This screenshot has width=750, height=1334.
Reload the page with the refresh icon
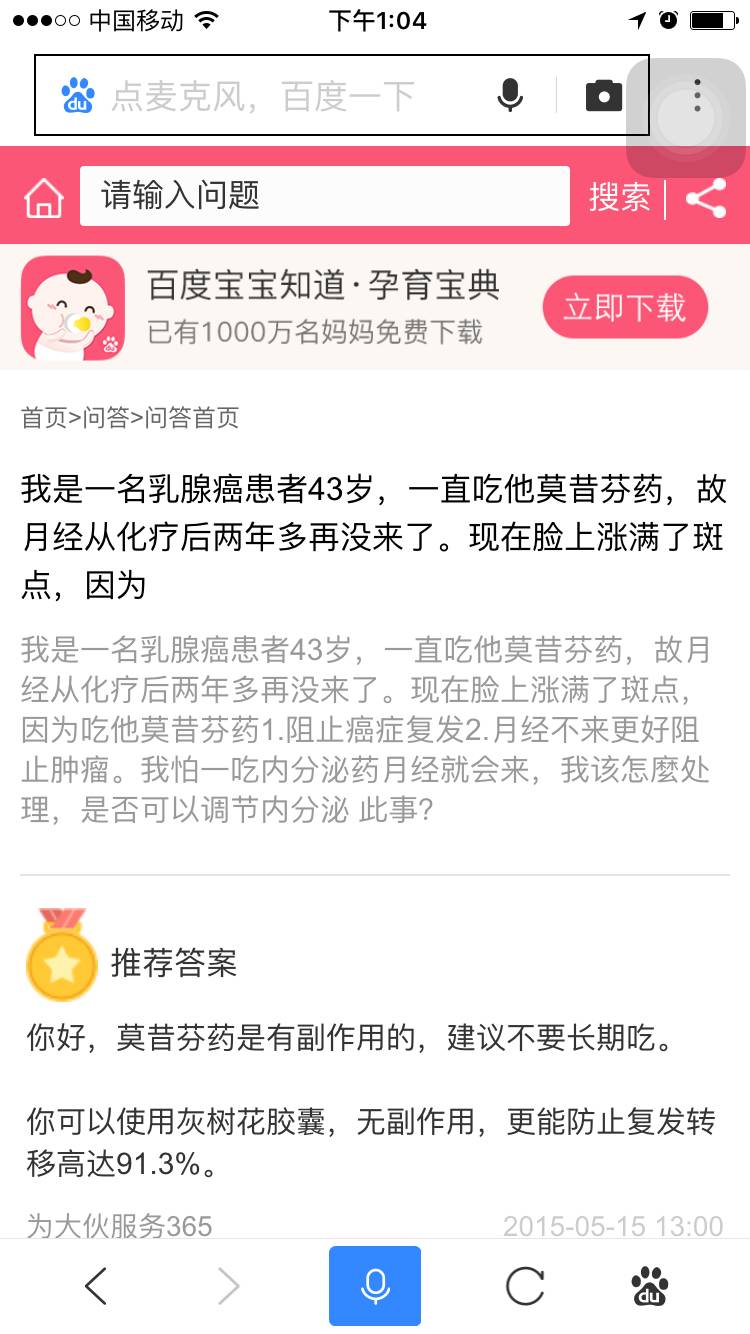[x=524, y=1286]
